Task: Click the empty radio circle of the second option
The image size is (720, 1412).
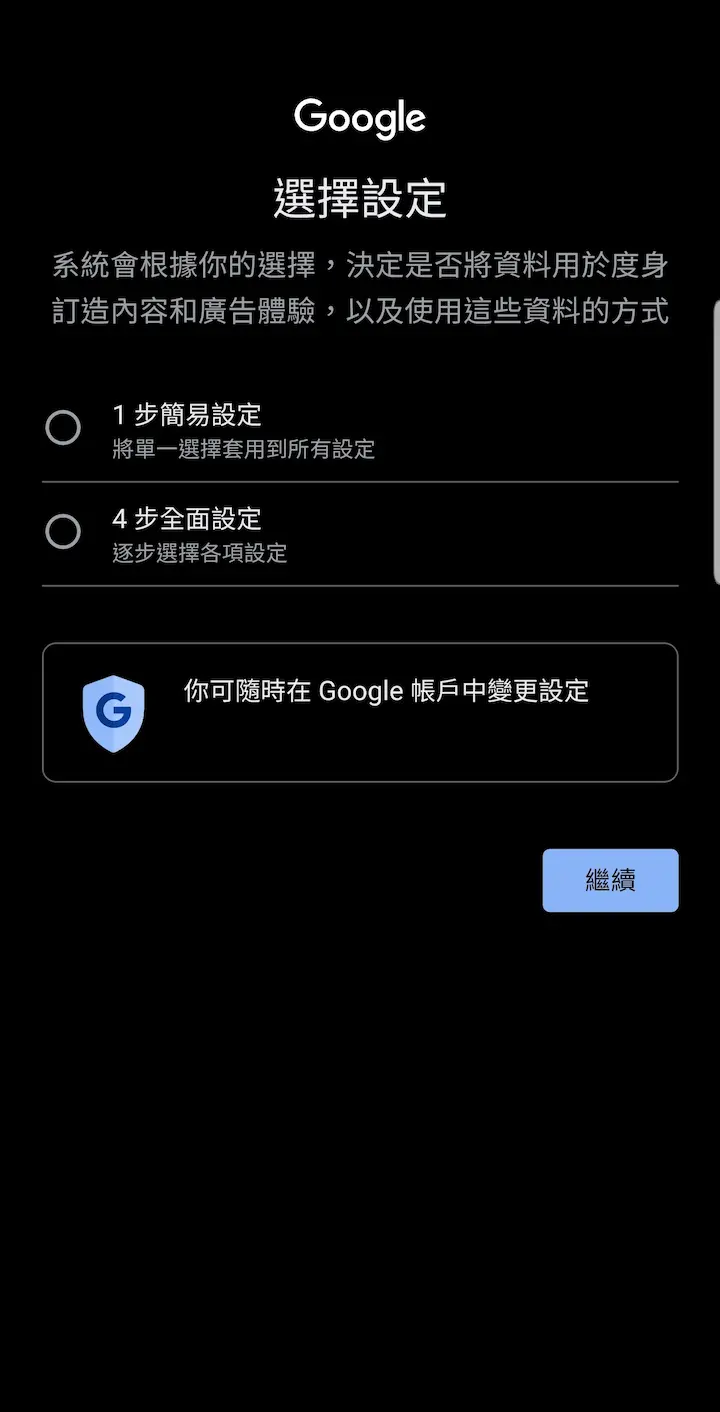Action: [63, 532]
